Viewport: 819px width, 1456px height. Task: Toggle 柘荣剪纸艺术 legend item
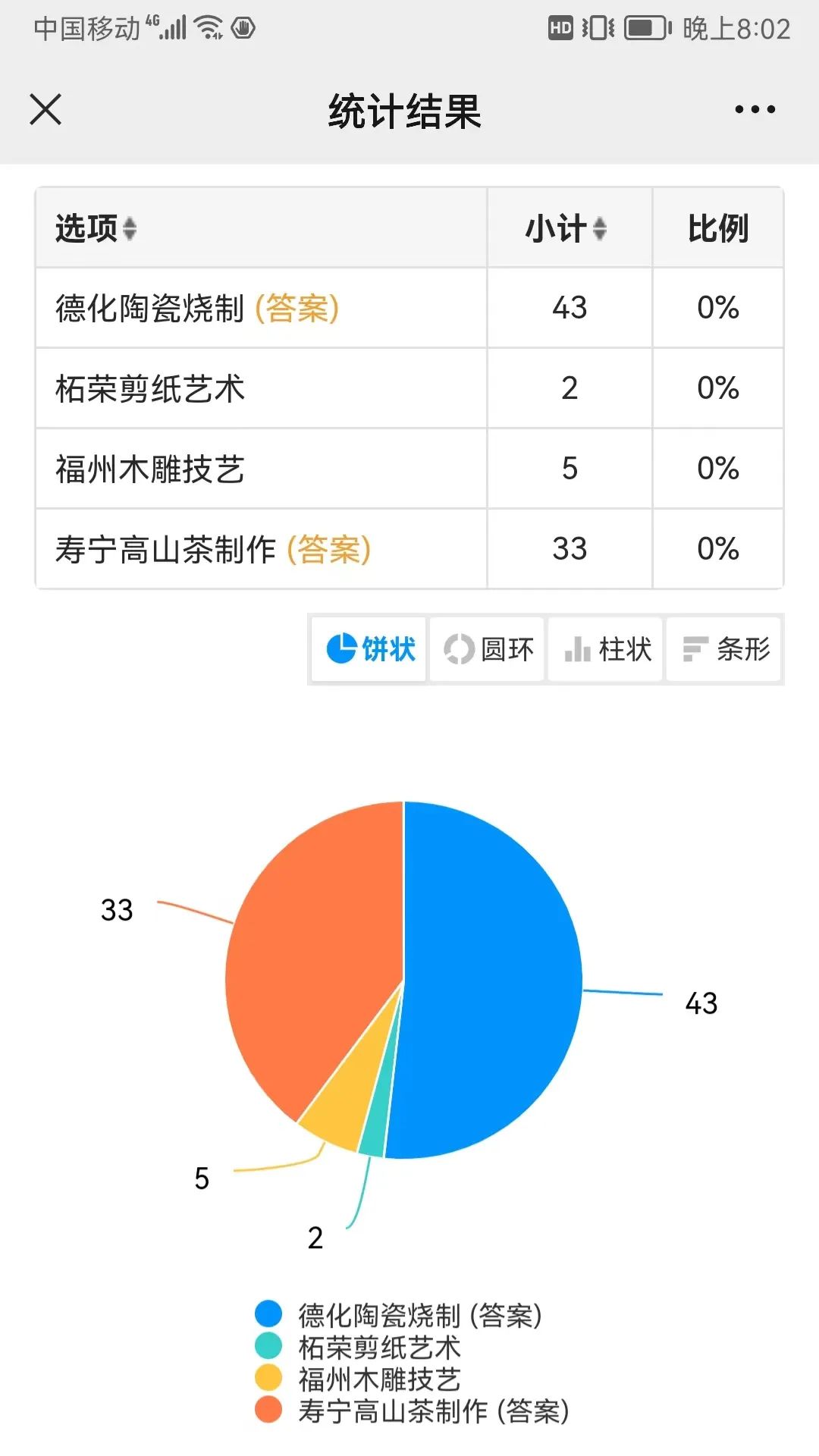tap(357, 1347)
